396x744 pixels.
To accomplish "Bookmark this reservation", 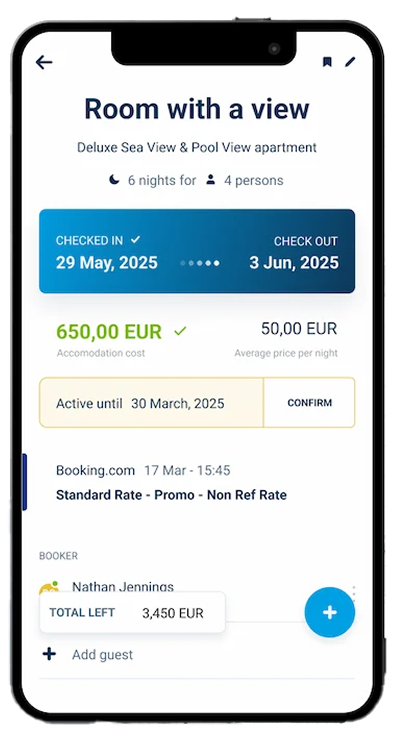I will 327,62.
